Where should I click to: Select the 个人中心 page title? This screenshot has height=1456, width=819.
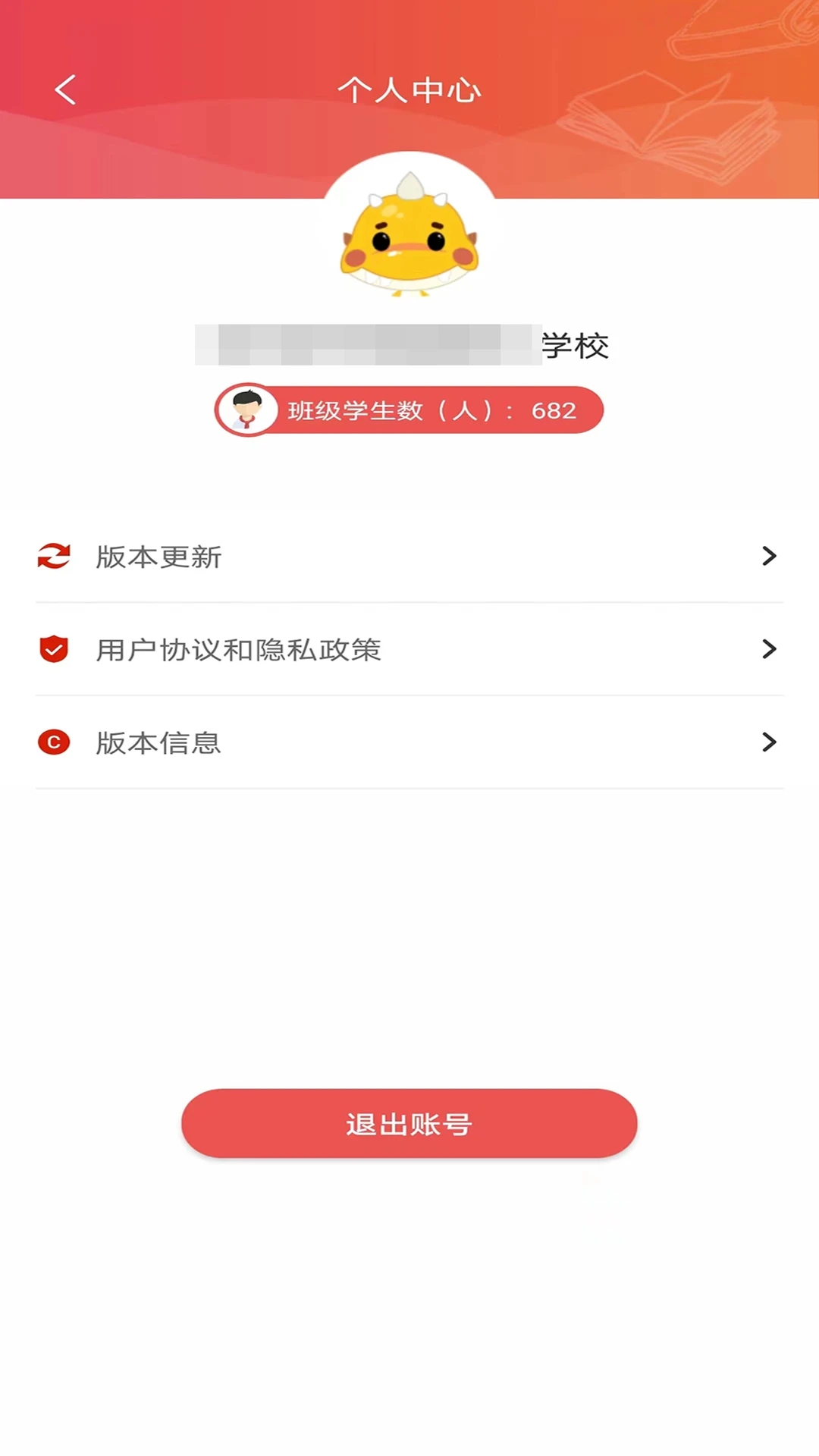[x=409, y=89]
